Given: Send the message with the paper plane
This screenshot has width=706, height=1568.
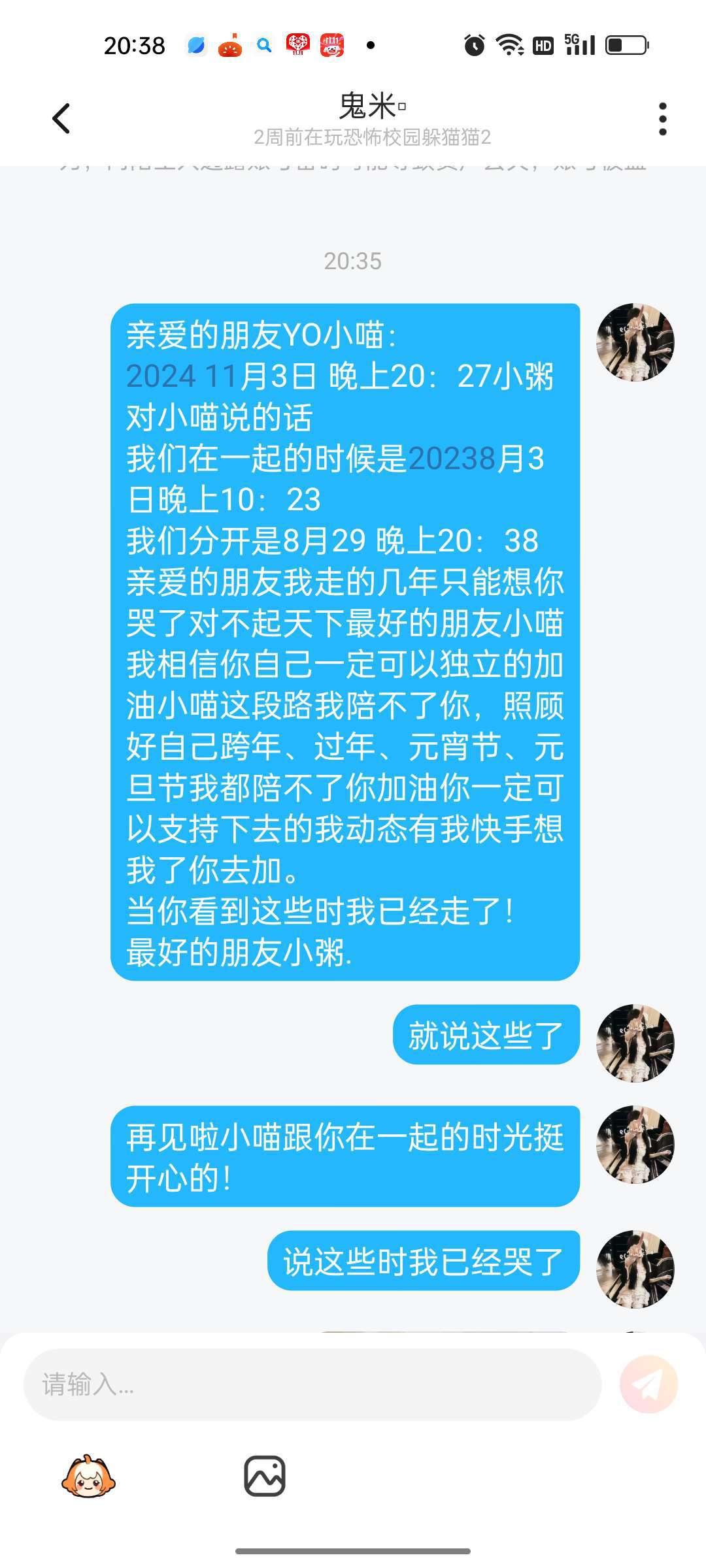Looking at the screenshot, I should [648, 1384].
